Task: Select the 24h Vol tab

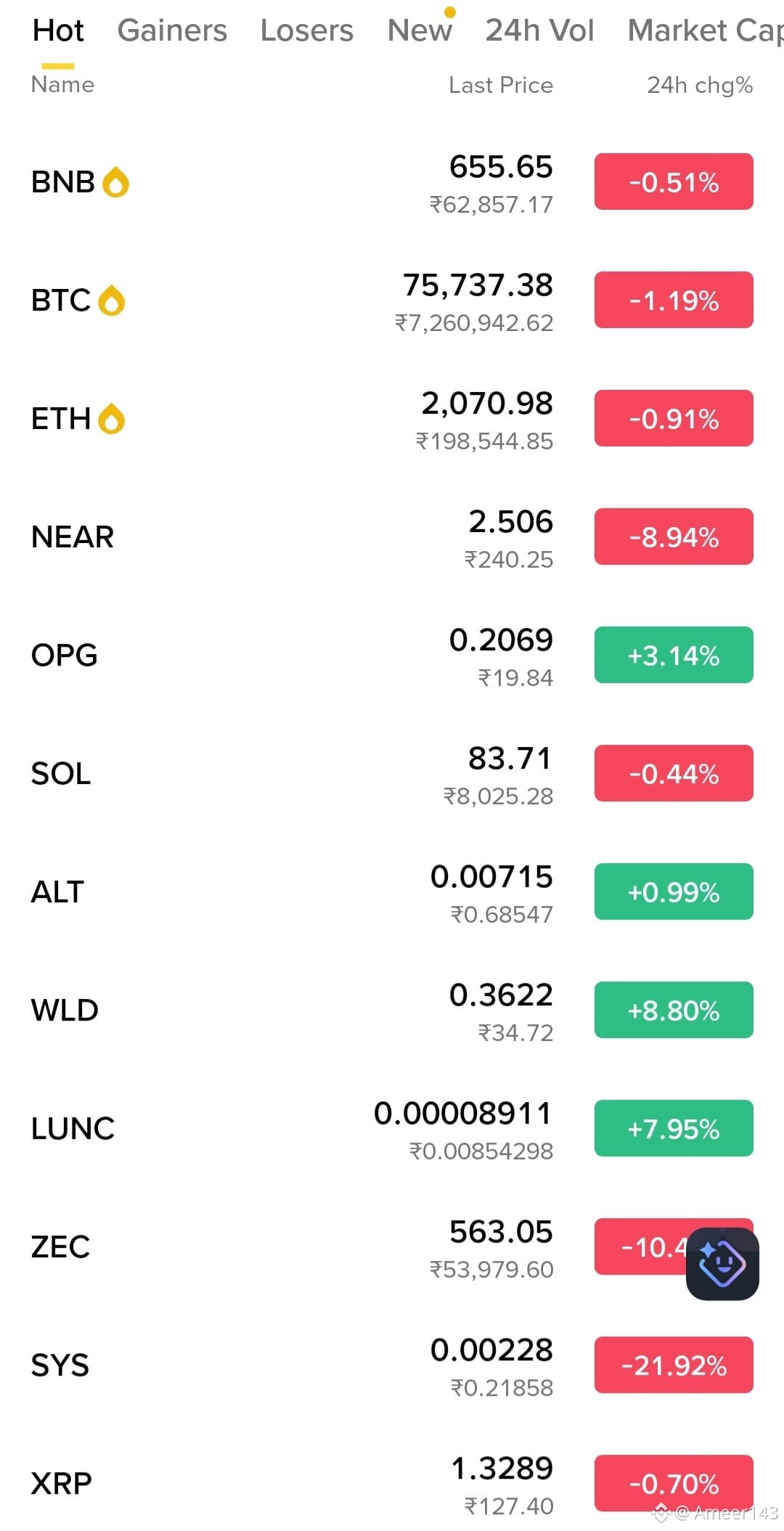Action: [x=539, y=30]
